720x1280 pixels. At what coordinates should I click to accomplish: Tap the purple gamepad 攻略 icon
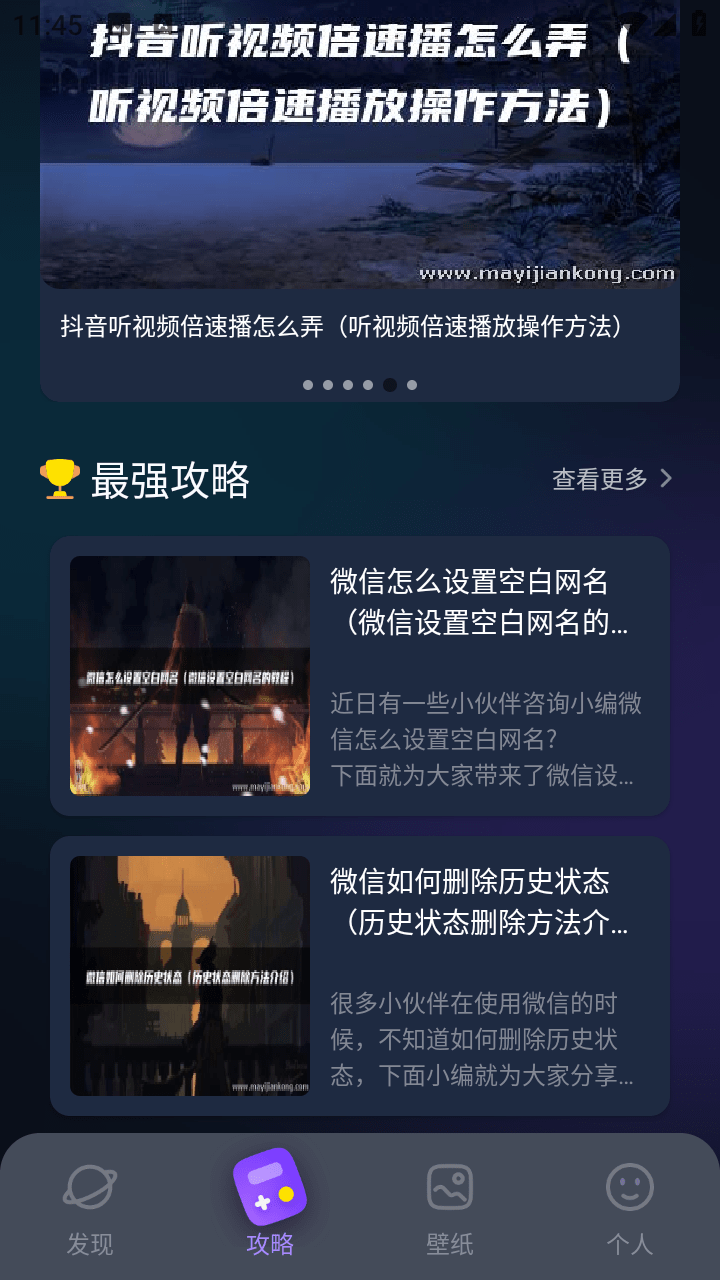[x=268, y=1190]
